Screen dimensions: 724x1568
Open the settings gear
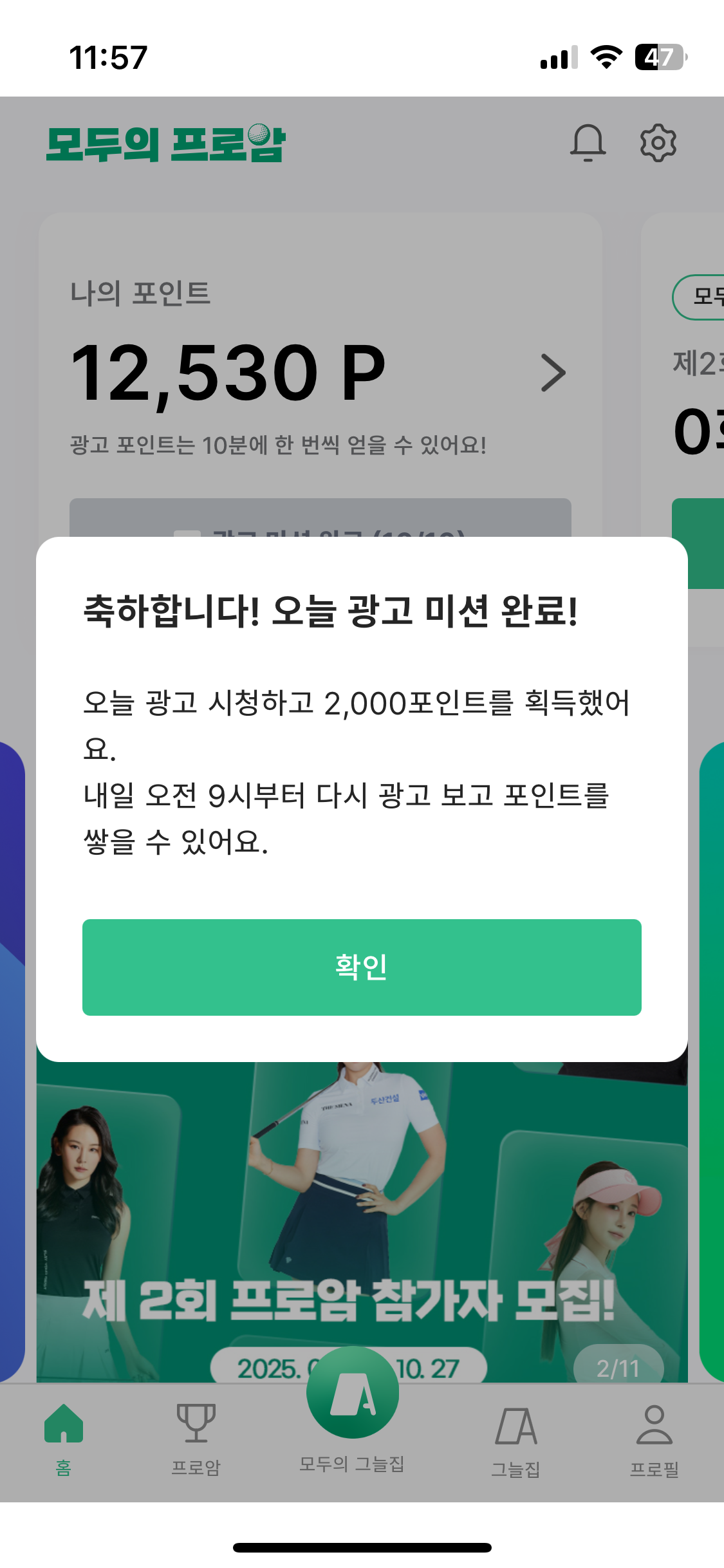[x=658, y=143]
